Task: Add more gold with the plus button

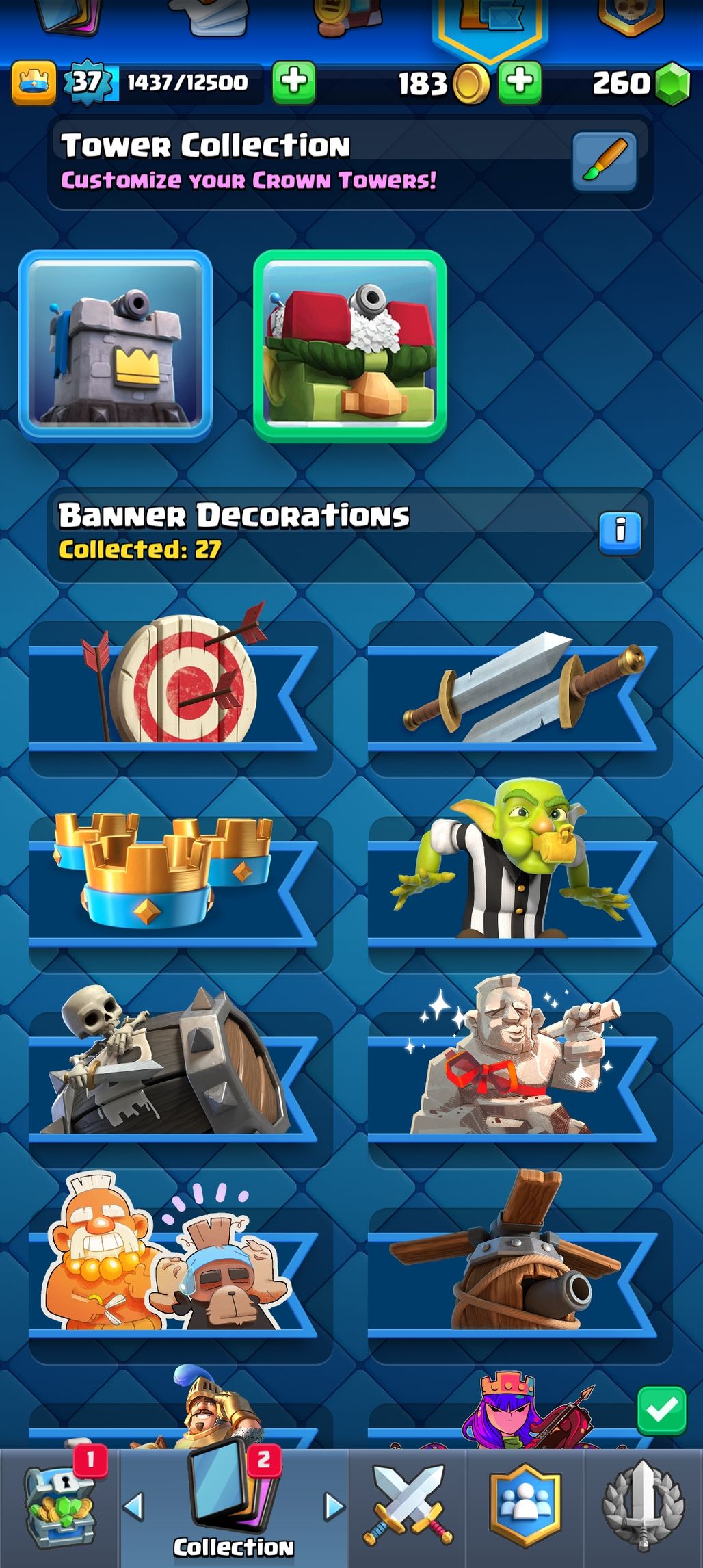Action: tap(520, 83)
